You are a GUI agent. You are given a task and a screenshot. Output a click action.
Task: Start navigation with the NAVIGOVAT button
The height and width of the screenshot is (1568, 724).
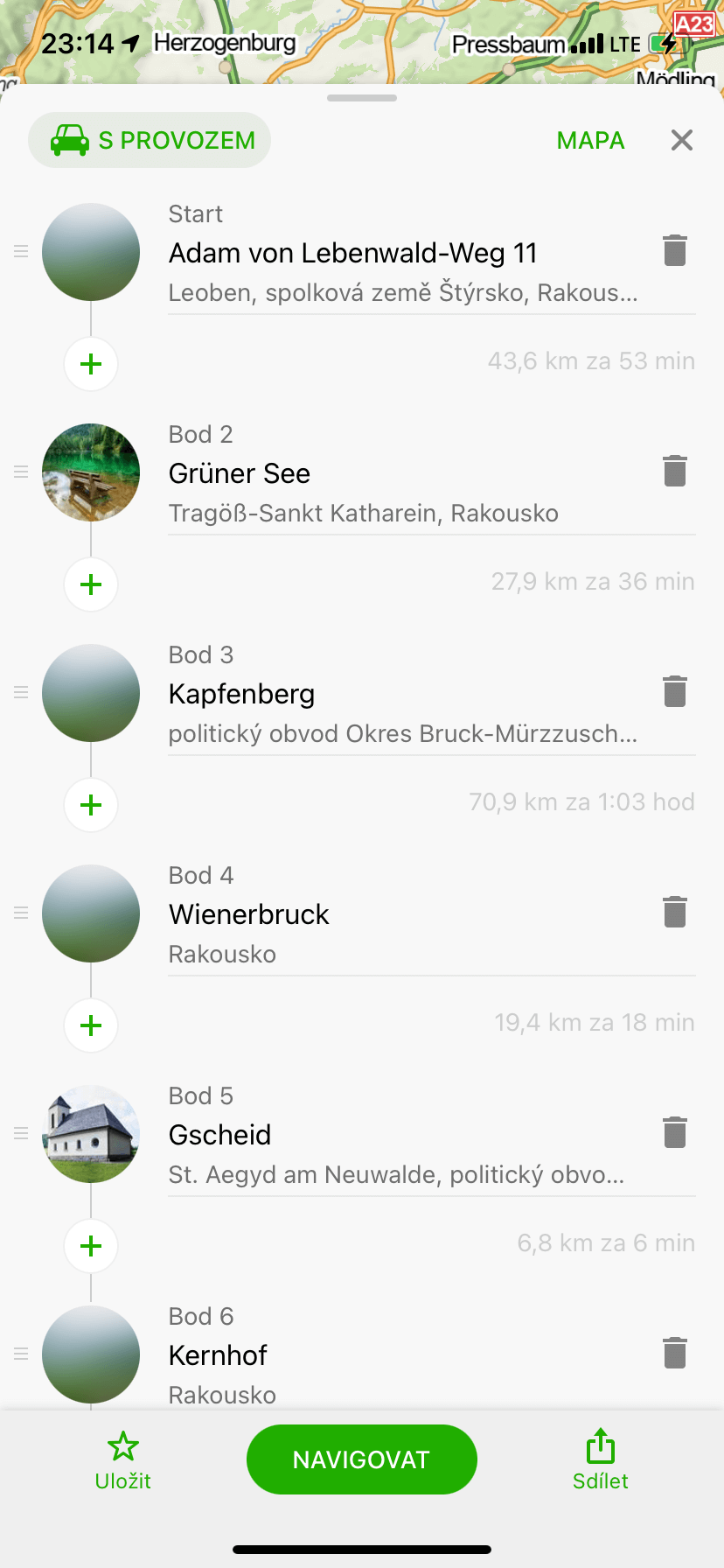(x=361, y=1459)
